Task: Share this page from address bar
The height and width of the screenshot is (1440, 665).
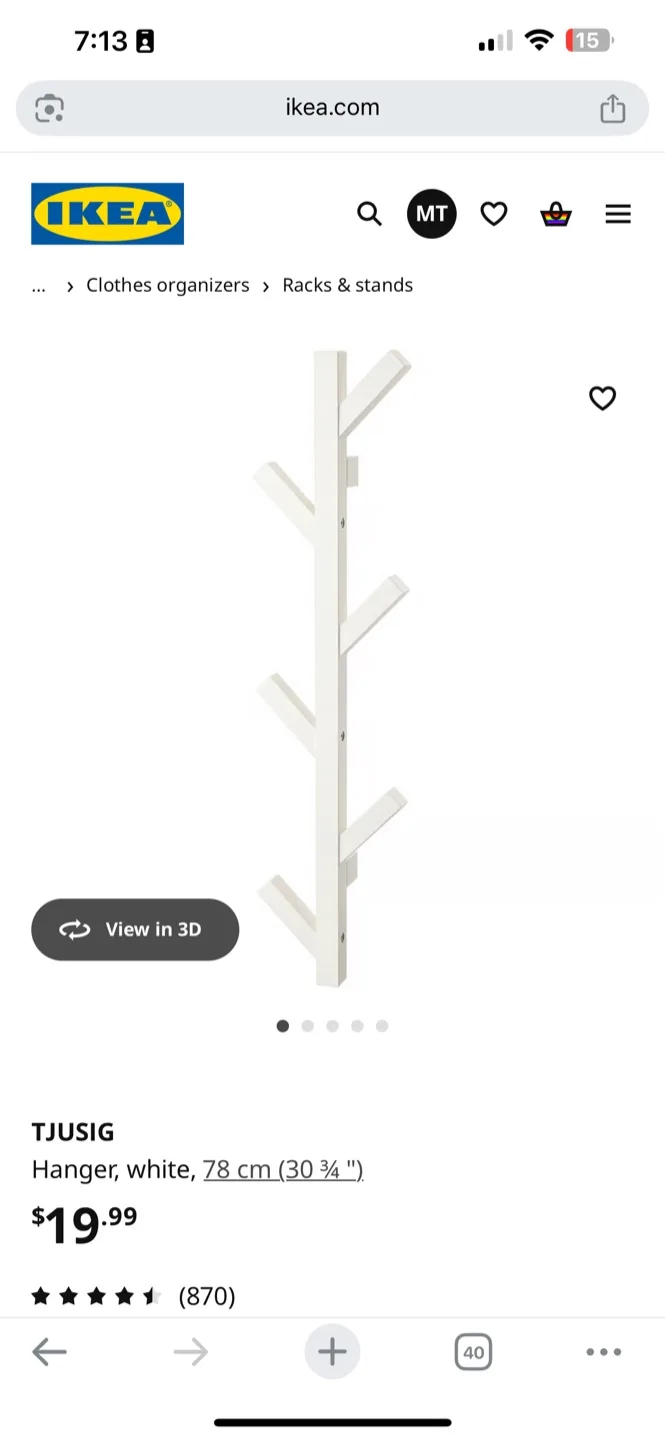Action: pyautogui.click(x=613, y=108)
